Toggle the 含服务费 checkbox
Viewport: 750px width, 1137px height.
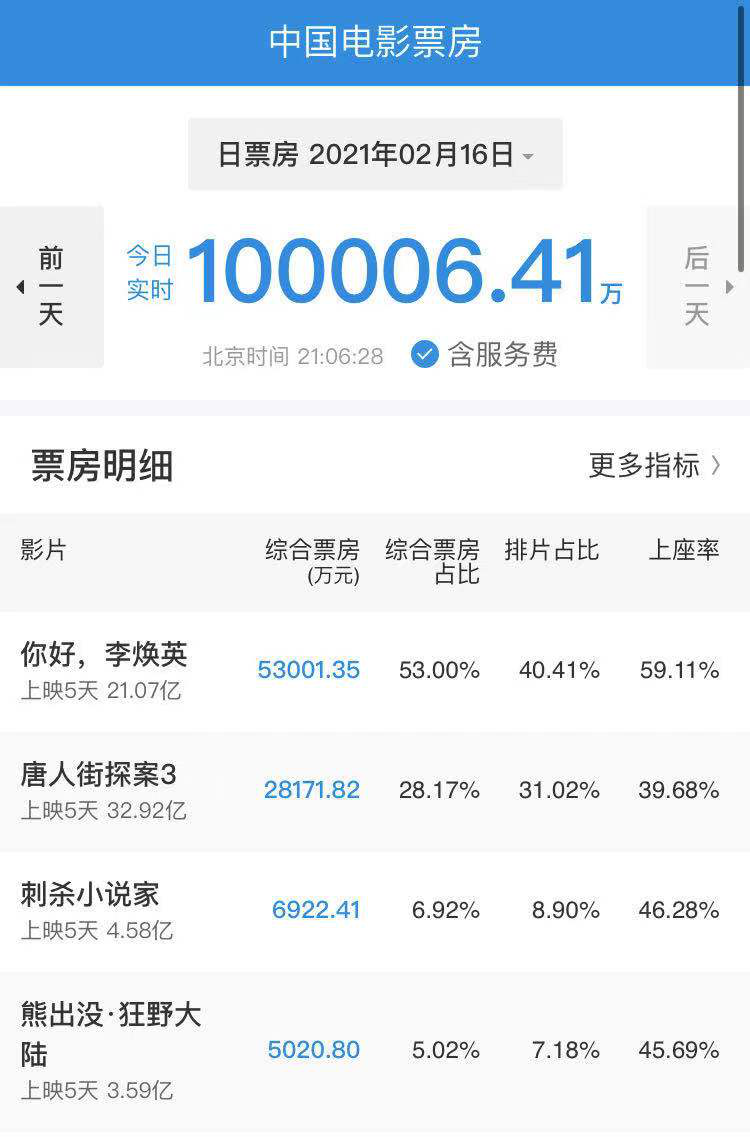tap(425, 354)
